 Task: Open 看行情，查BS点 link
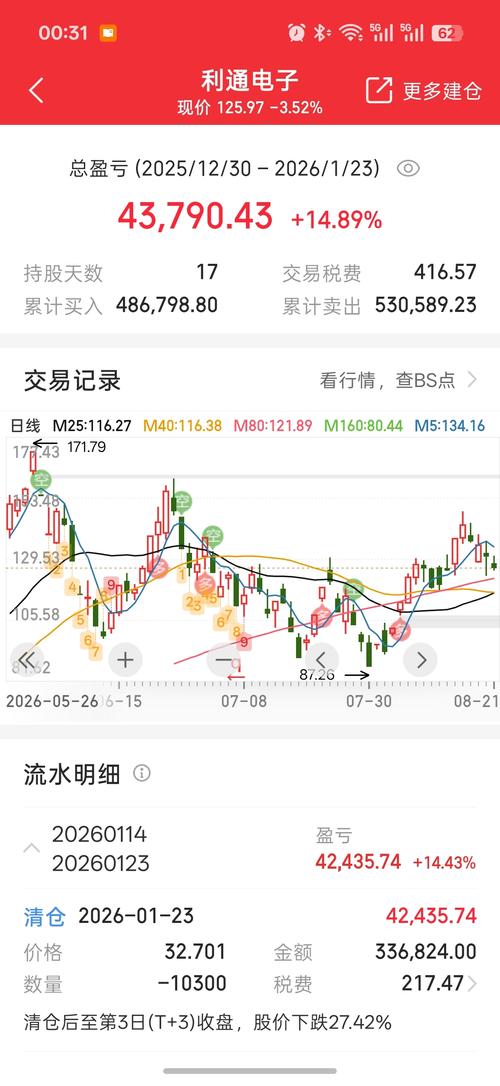click(x=398, y=380)
